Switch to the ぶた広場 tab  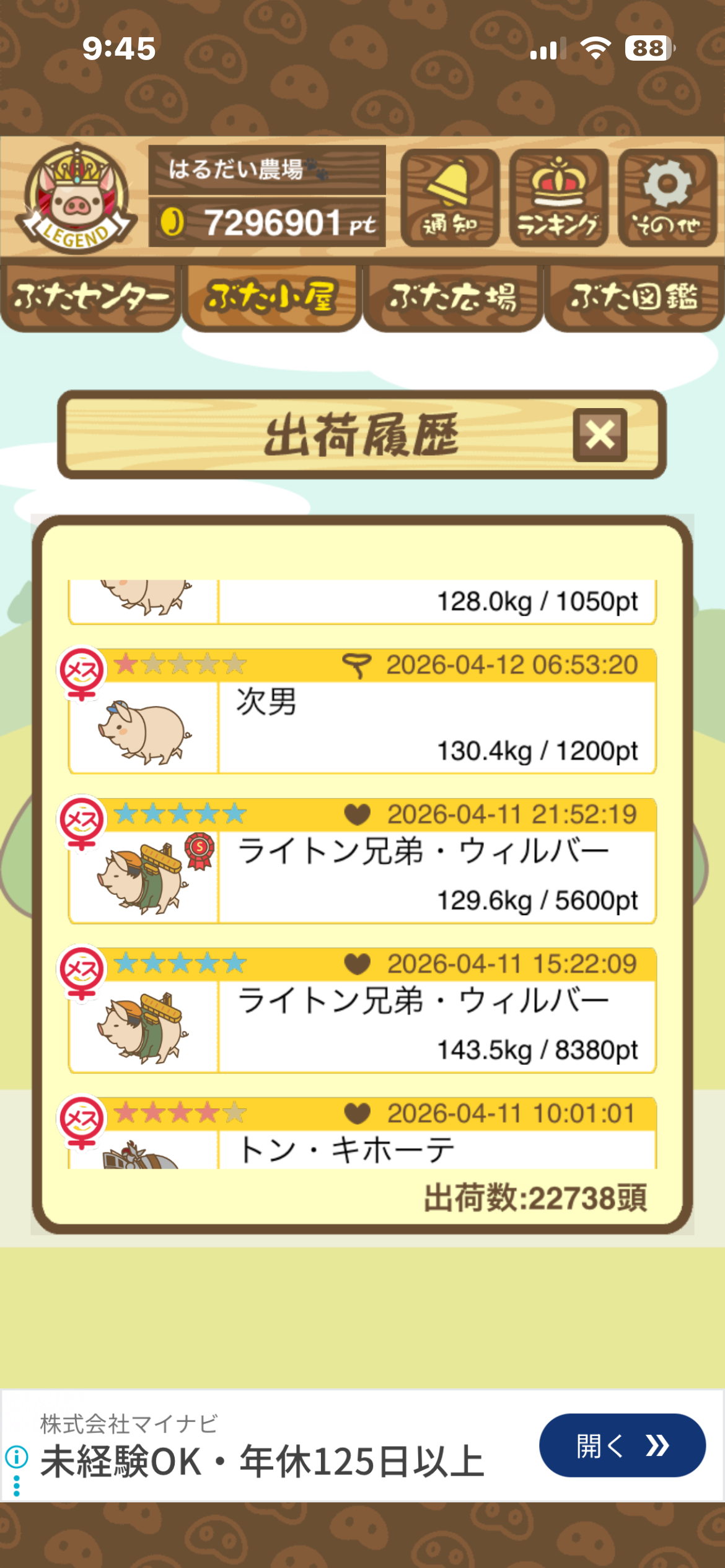(x=453, y=298)
